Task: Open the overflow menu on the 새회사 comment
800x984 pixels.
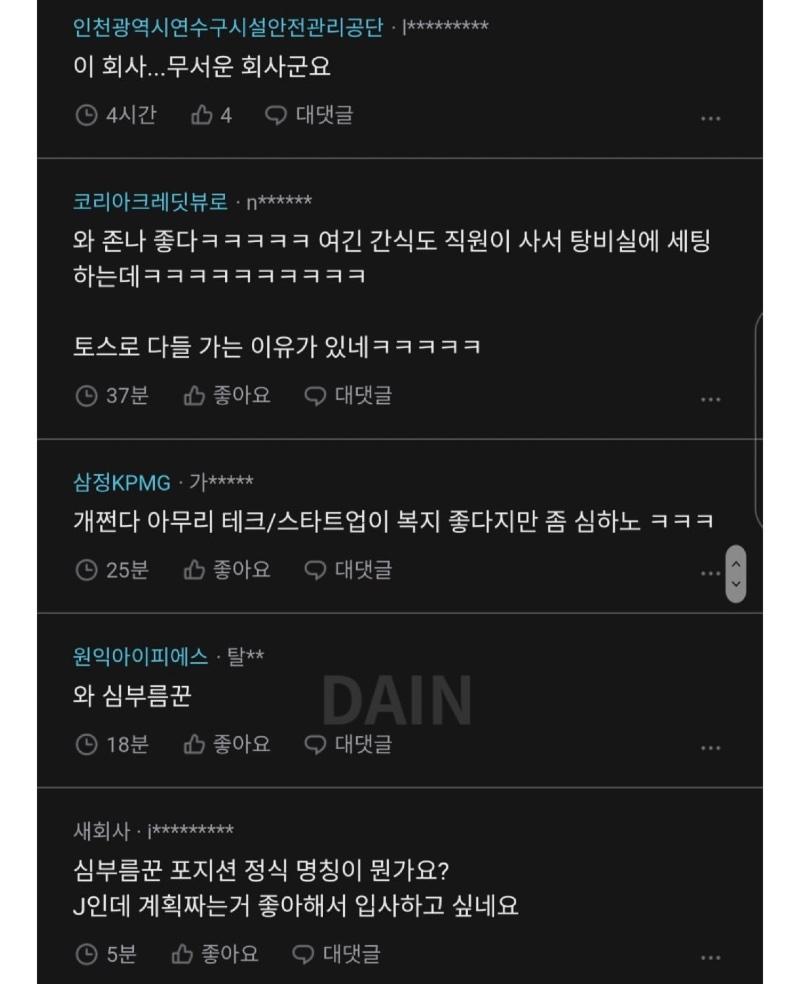Action: point(710,958)
